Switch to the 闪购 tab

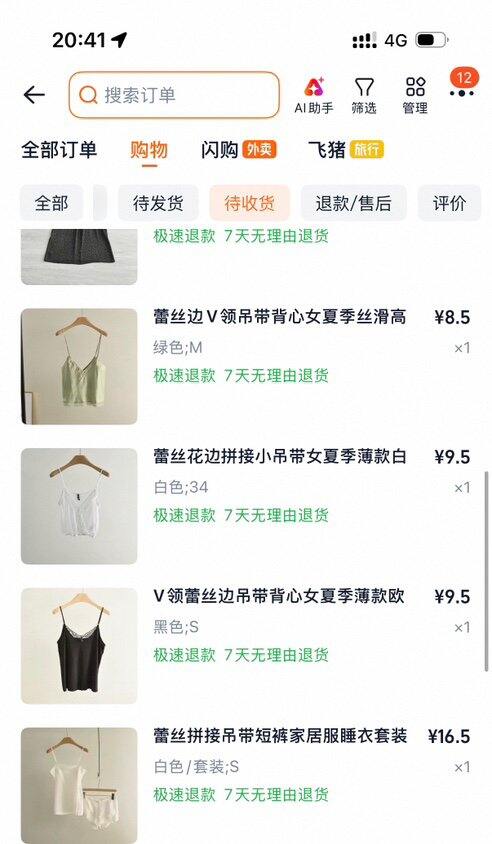pos(238,150)
